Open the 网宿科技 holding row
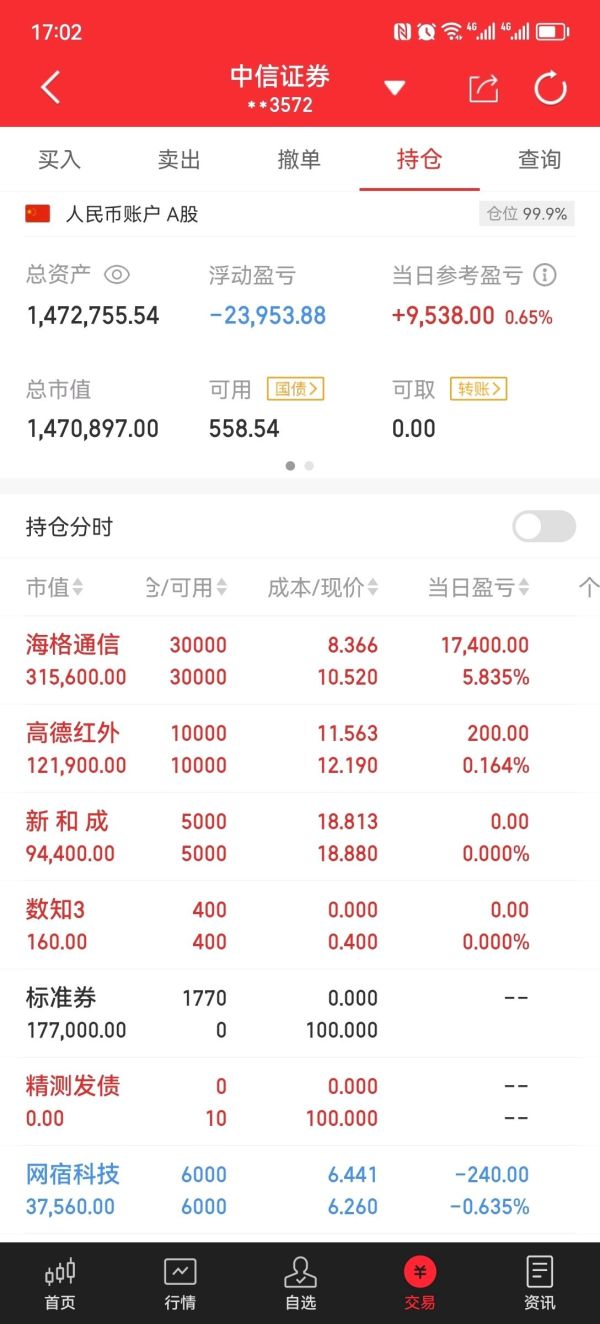 300,1190
